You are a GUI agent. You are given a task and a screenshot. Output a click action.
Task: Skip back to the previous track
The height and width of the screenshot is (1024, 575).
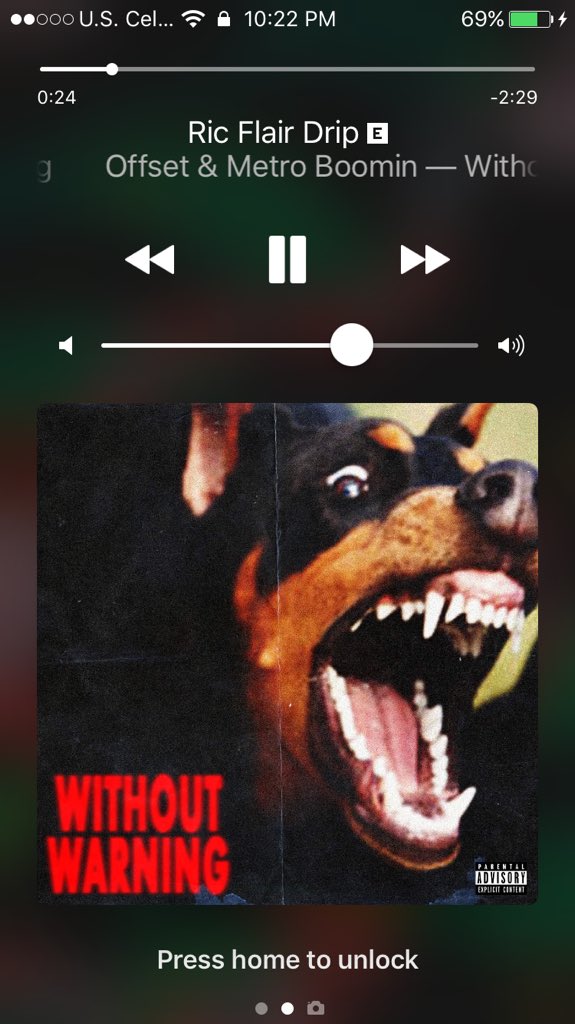point(150,259)
